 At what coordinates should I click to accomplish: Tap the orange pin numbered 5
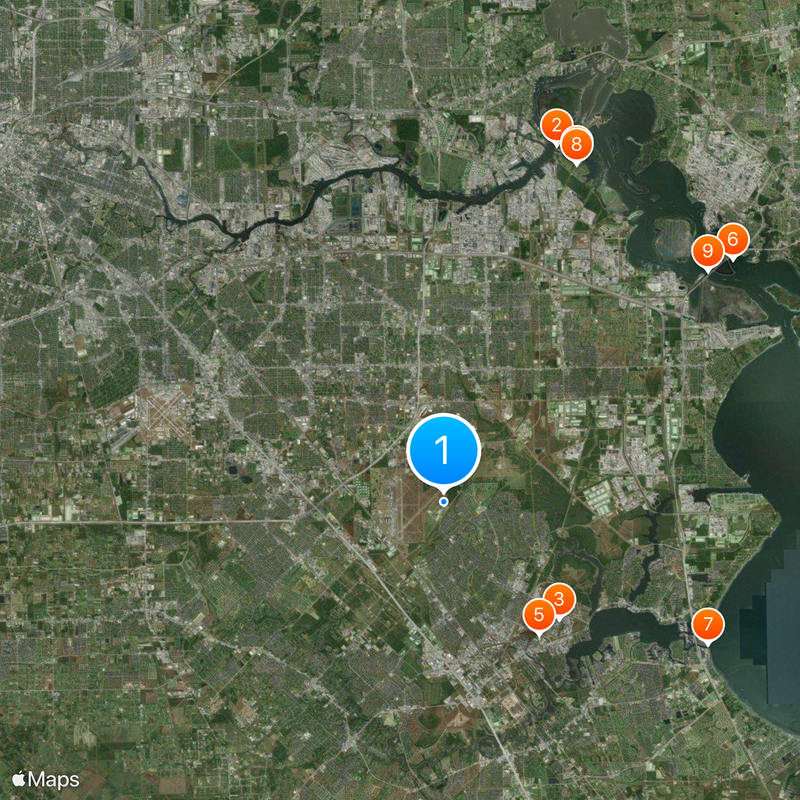point(539,614)
